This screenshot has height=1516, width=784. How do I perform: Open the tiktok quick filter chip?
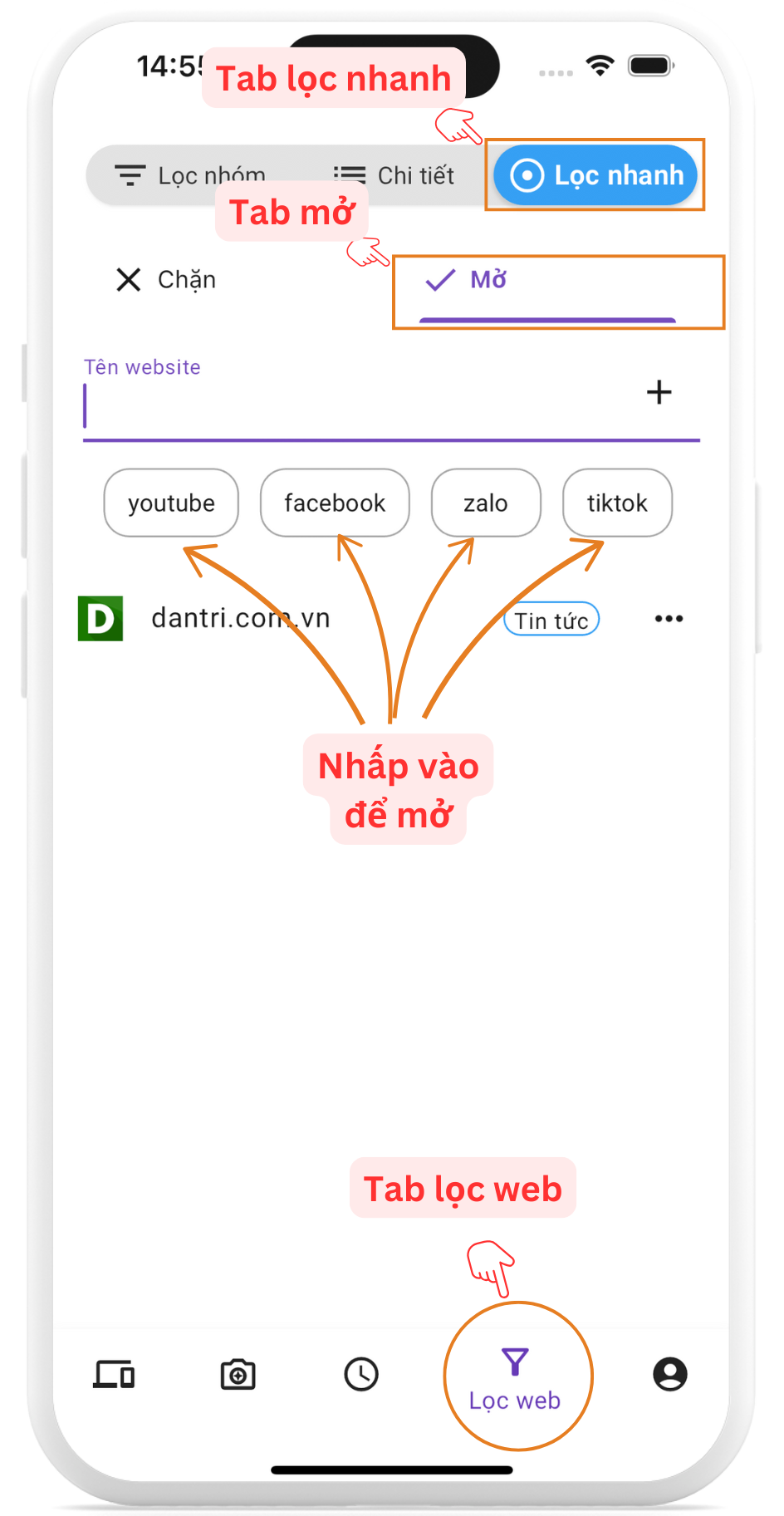617,503
